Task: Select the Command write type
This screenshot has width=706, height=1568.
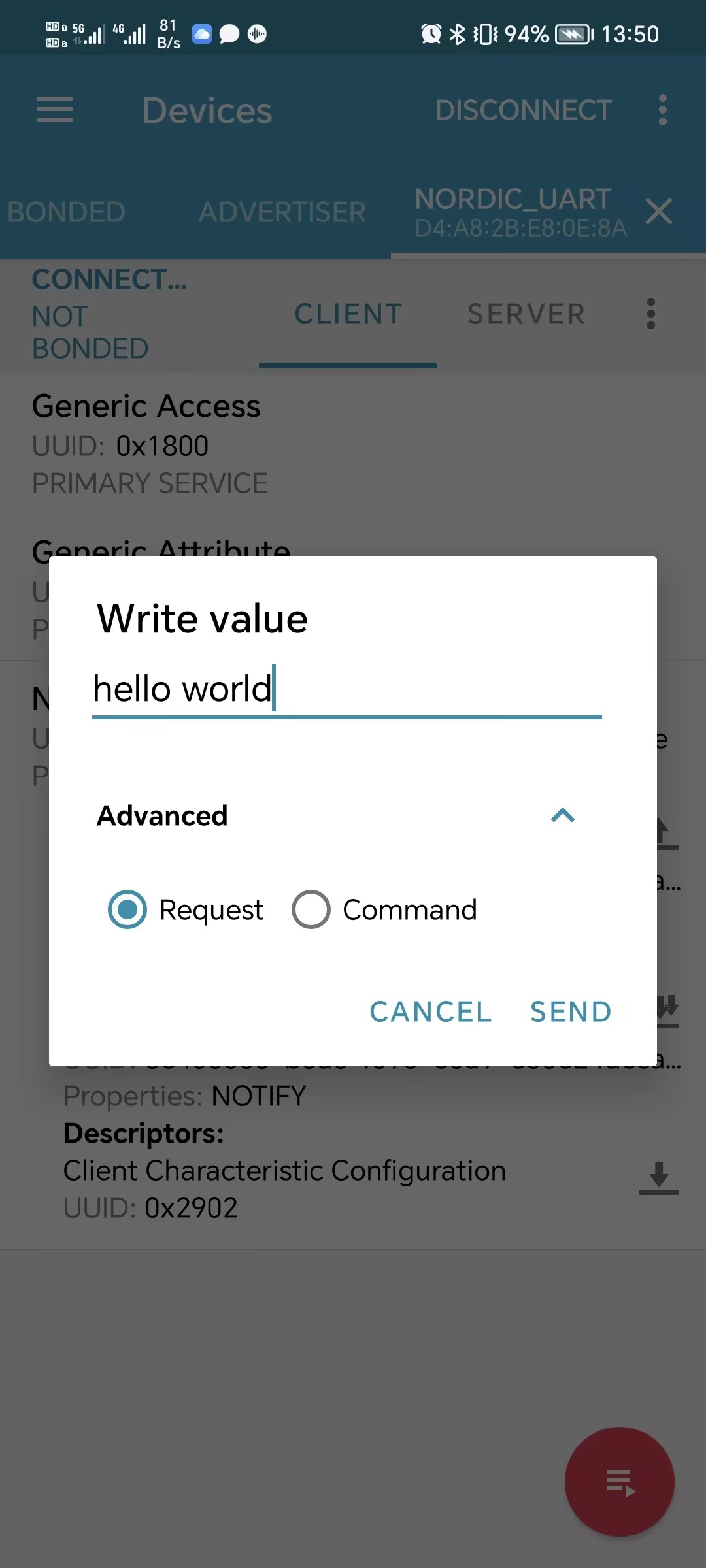Action: click(x=311, y=909)
